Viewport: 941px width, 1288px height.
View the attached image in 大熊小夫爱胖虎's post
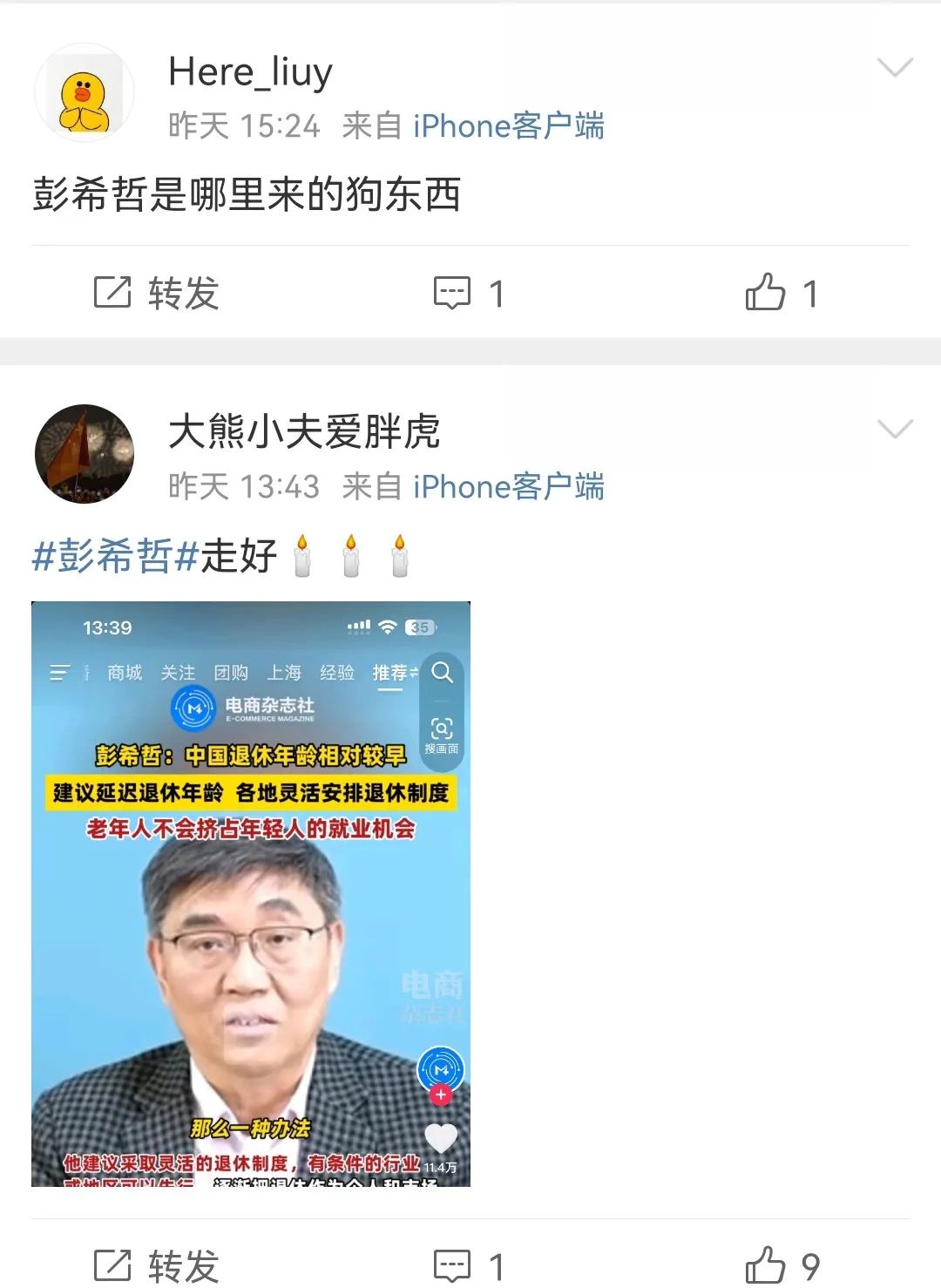click(x=251, y=893)
